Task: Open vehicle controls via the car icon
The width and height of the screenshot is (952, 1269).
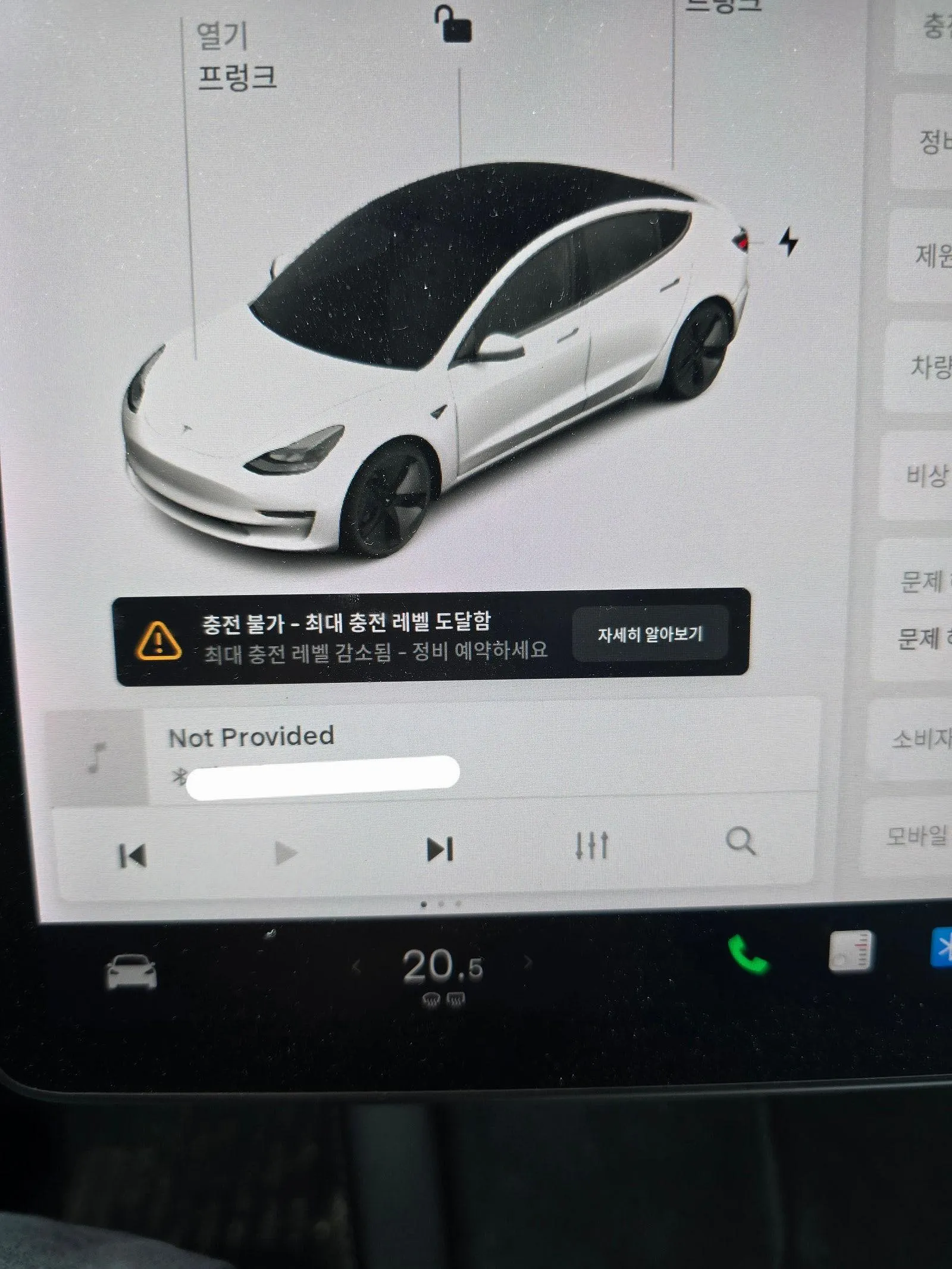Action: pyautogui.click(x=131, y=972)
